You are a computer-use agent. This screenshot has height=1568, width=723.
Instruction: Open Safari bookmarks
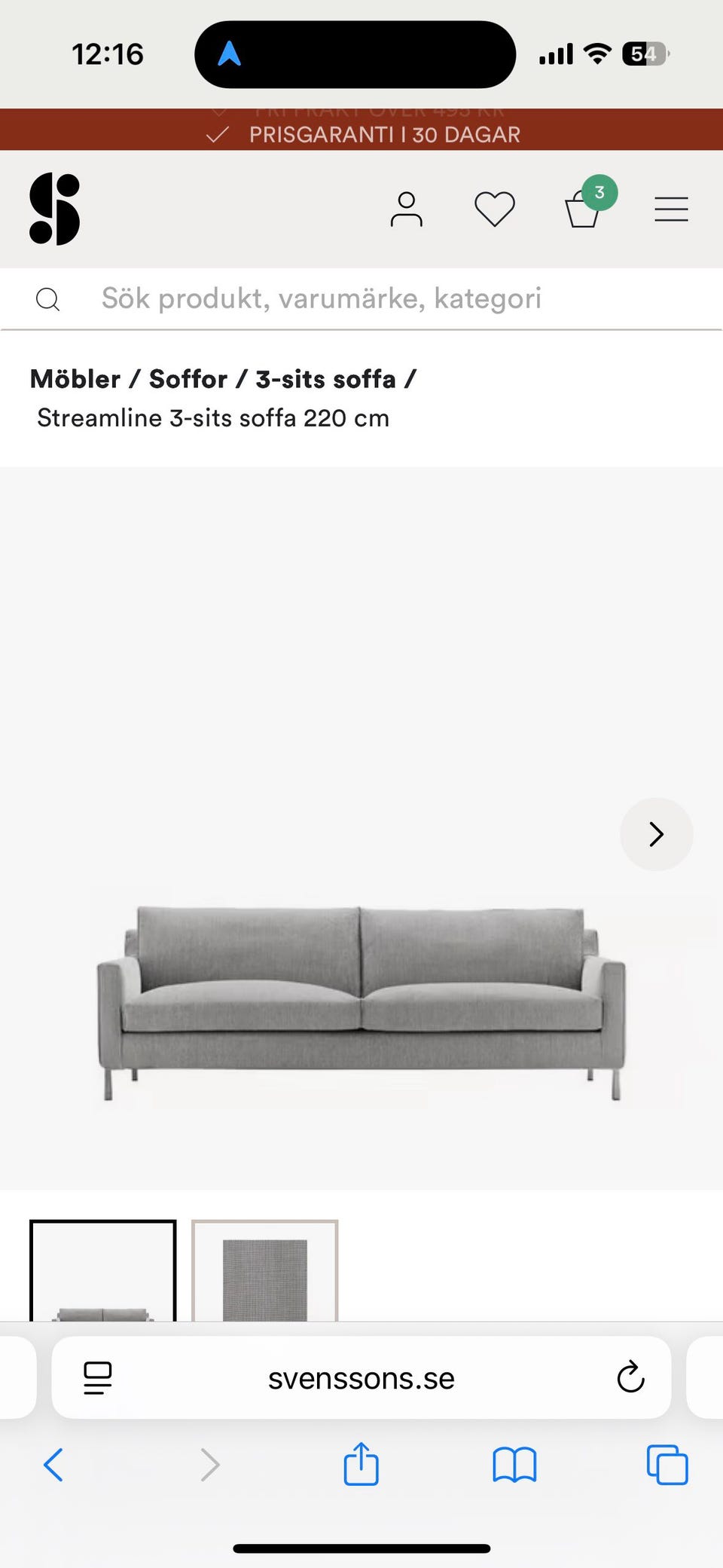[514, 1465]
